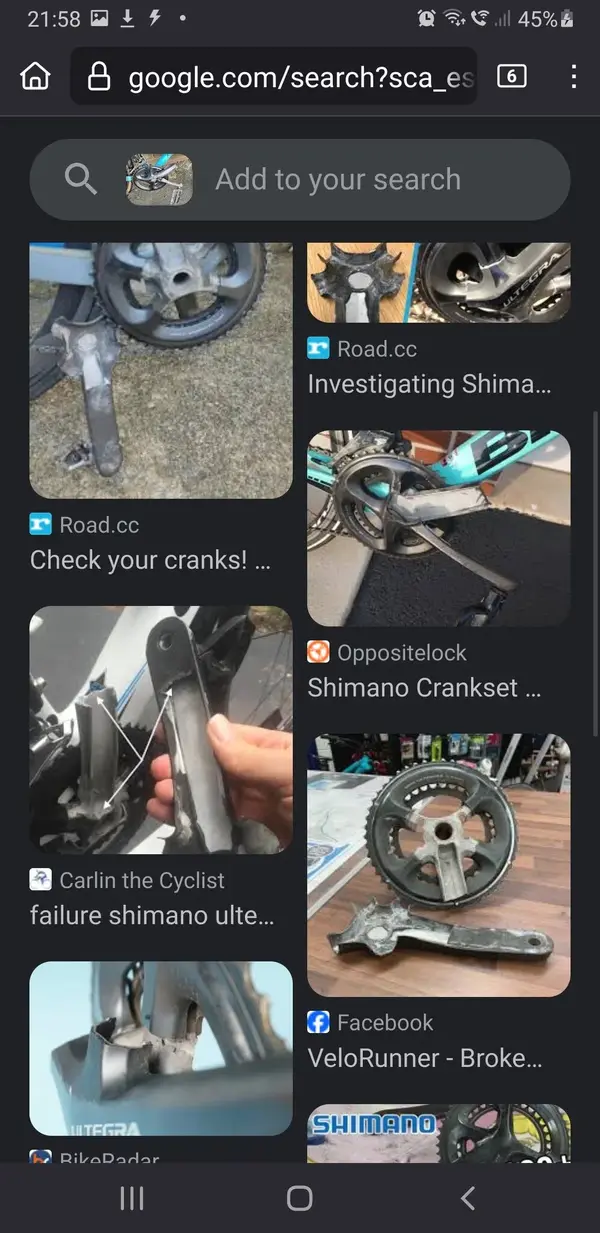Viewport: 600px width, 1233px height.
Task: Open the tab switcher showing 6 tabs
Action: tap(511, 76)
